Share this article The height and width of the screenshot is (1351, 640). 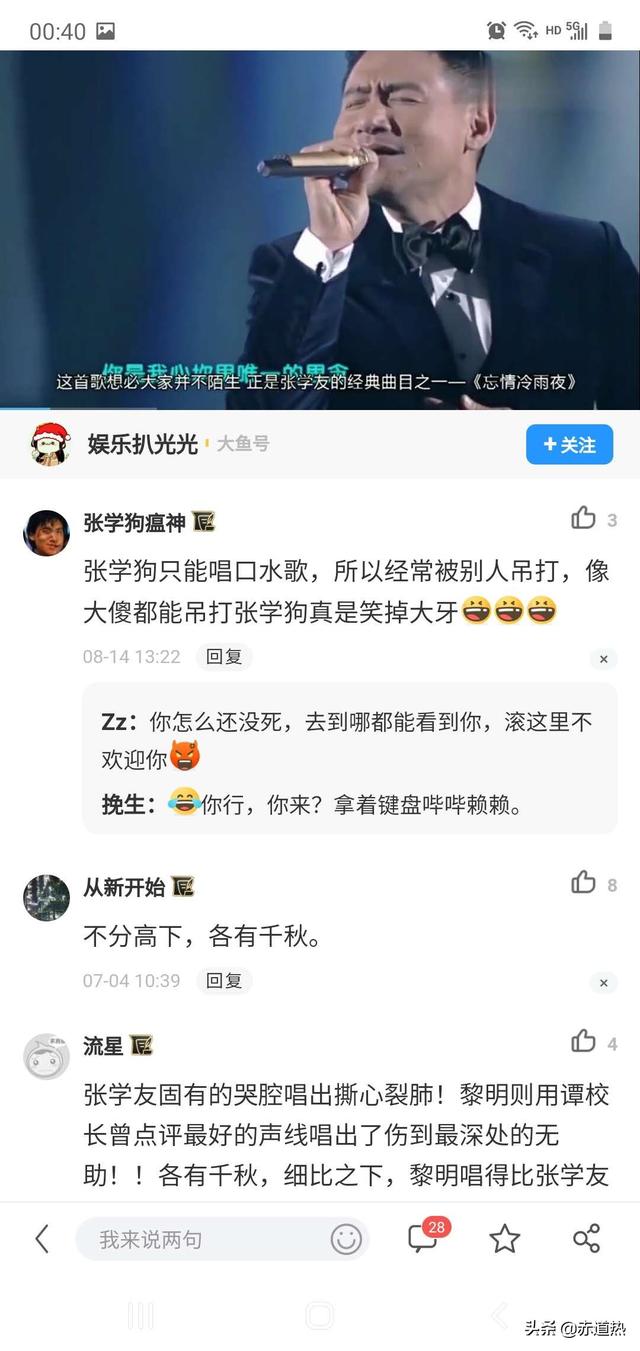(x=586, y=1240)
